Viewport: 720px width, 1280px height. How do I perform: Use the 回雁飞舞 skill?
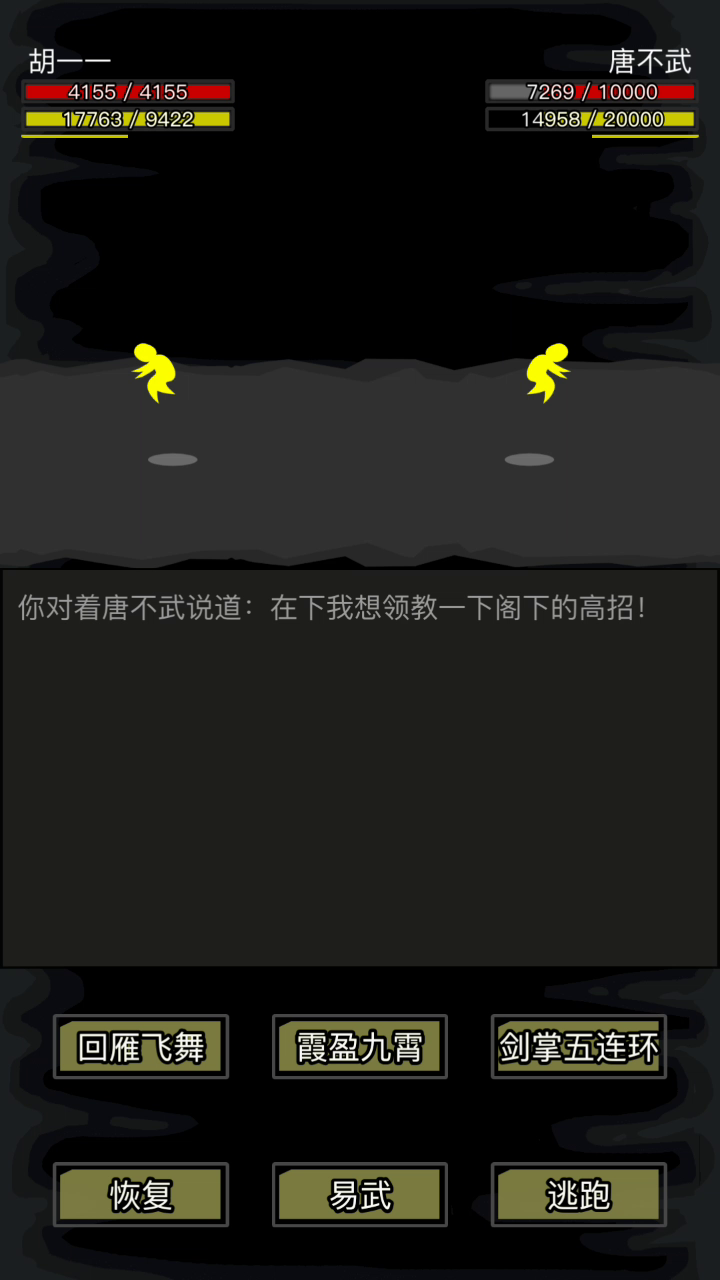(141, 1047)
